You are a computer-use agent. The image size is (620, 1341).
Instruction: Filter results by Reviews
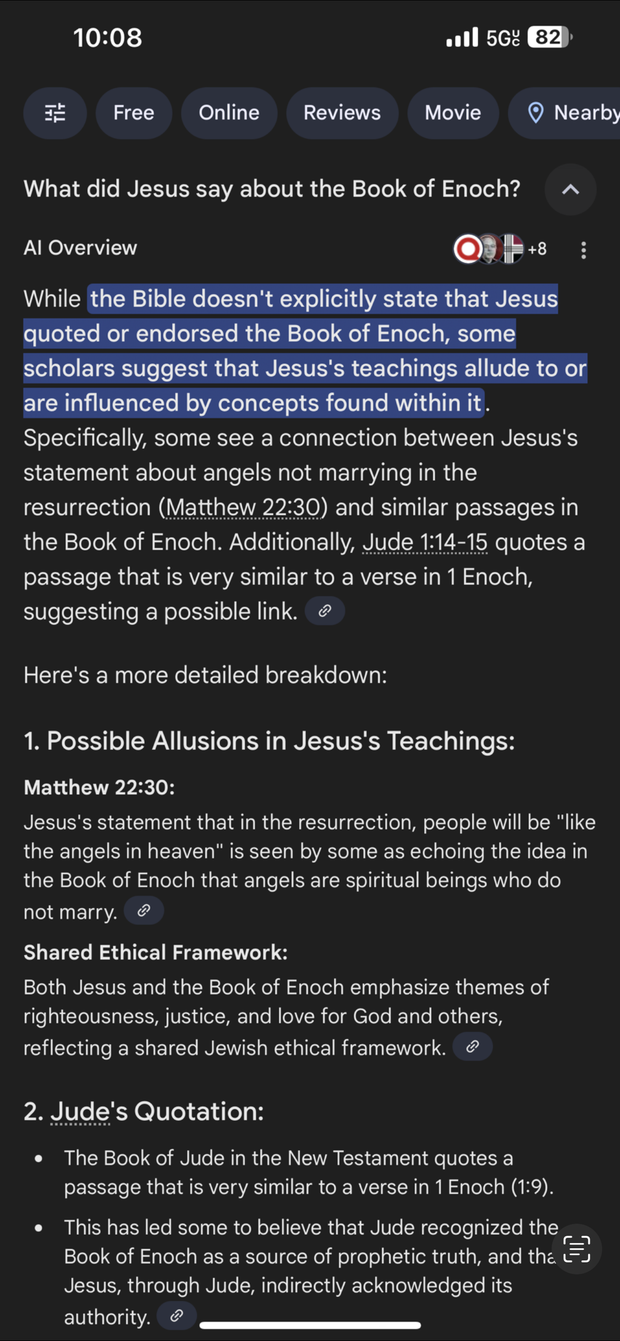point(342,113)
